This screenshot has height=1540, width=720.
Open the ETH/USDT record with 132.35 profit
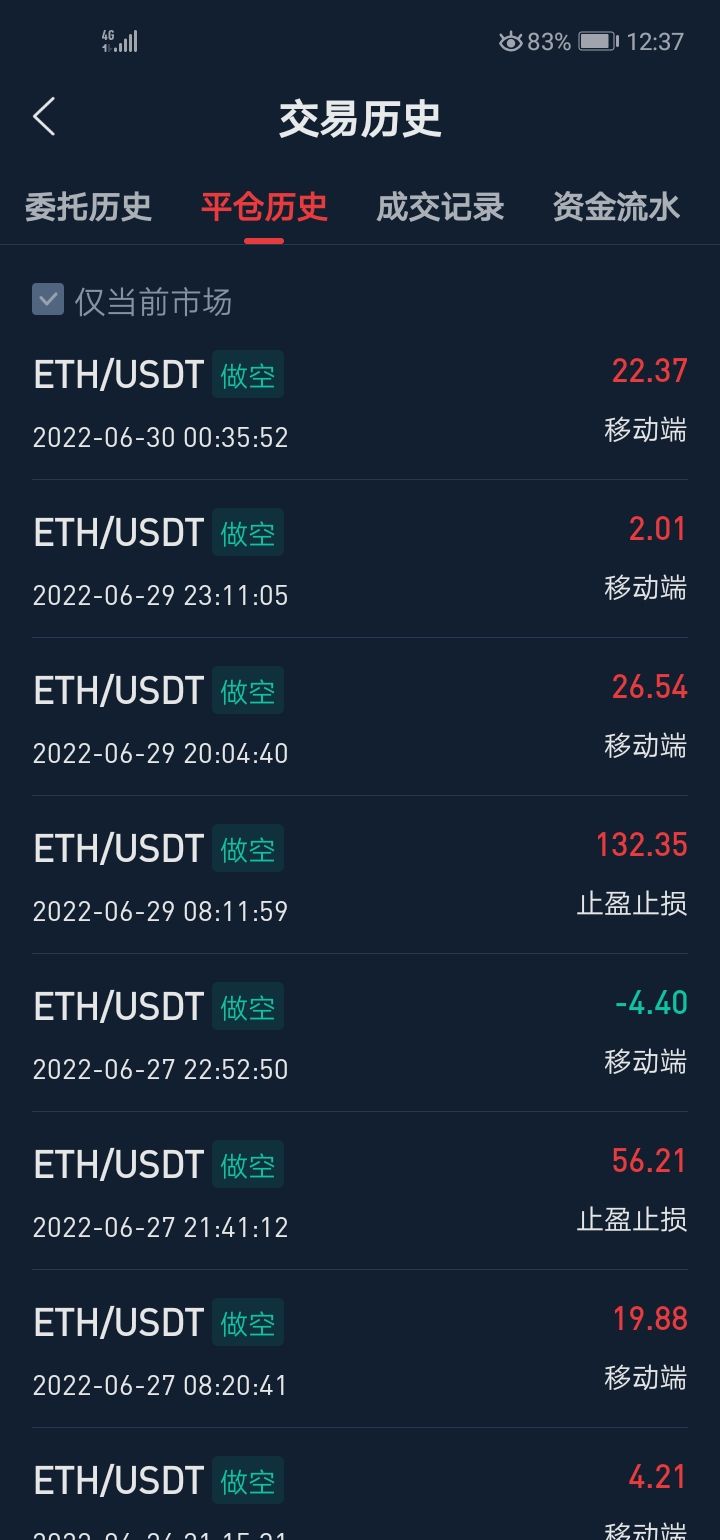(360, 876)
